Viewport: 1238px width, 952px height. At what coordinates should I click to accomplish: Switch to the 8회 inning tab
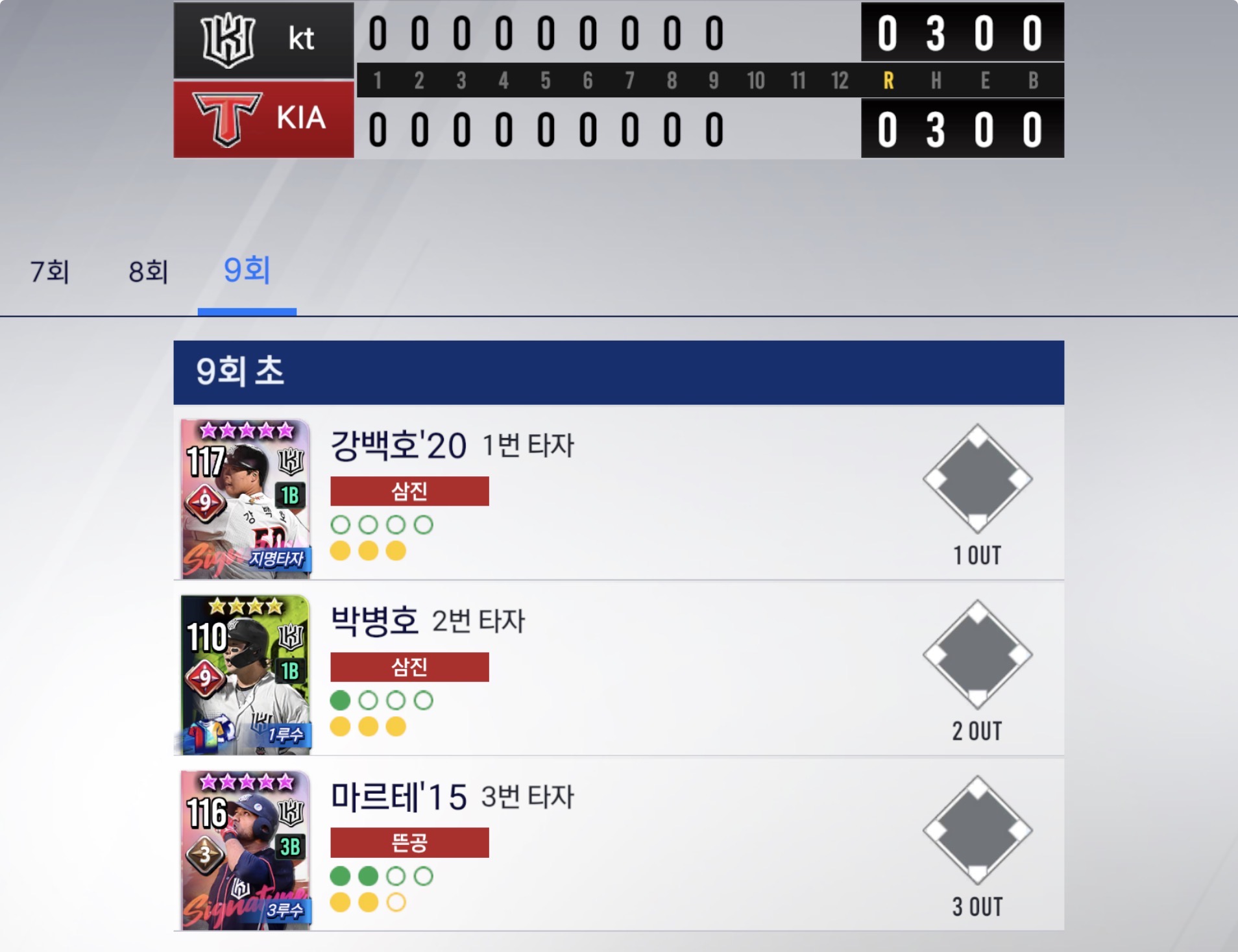pos(149,271)
